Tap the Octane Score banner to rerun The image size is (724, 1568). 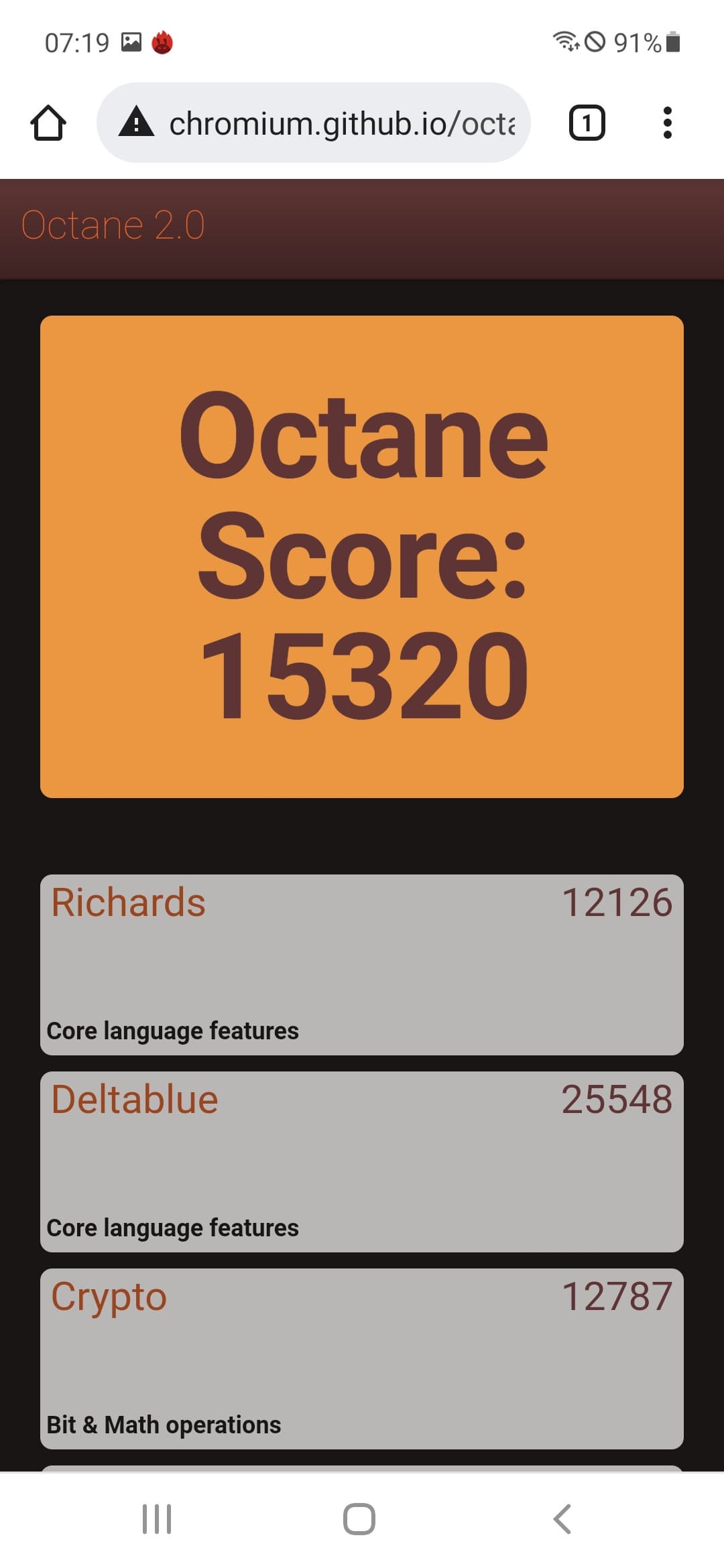tap(362, 556)
